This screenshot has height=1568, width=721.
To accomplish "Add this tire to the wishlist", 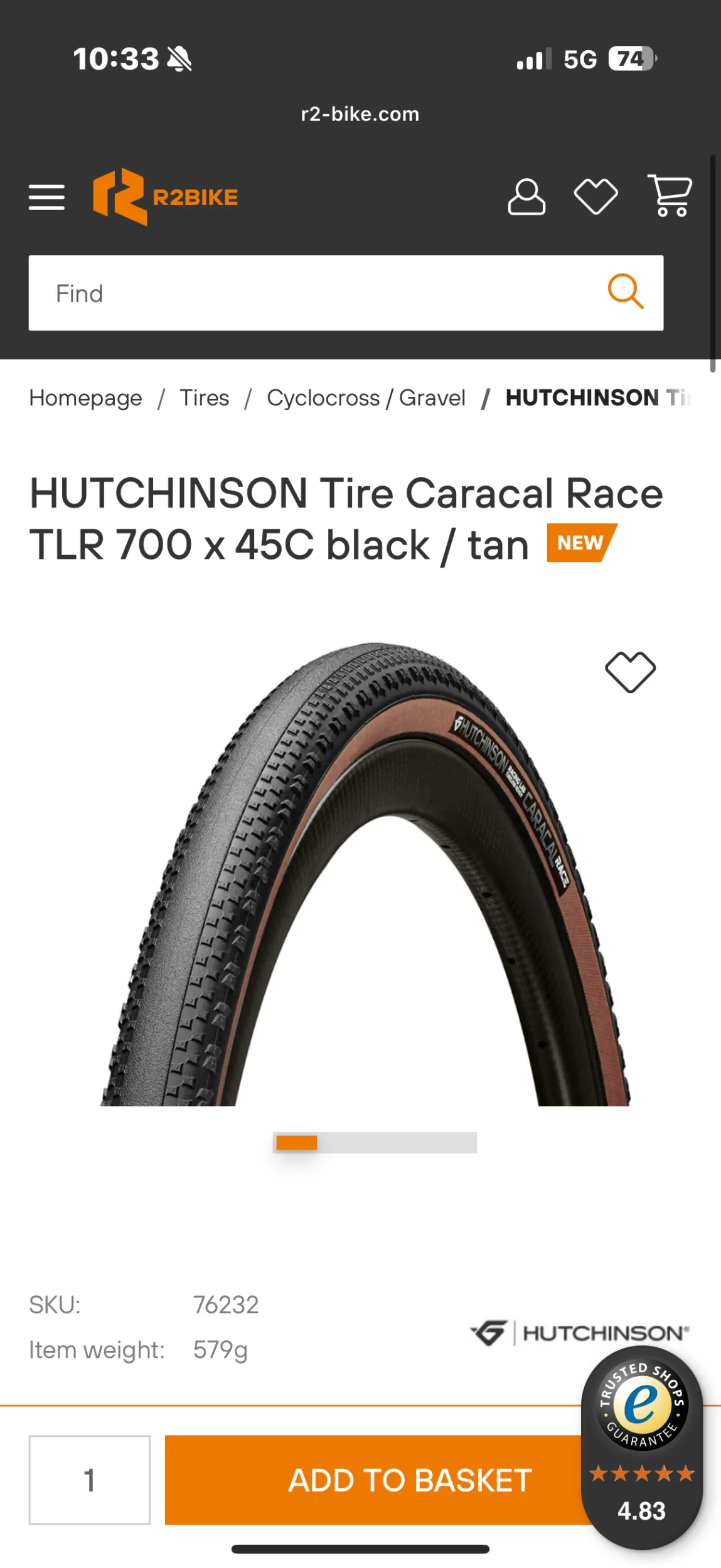I will [630, 672].
